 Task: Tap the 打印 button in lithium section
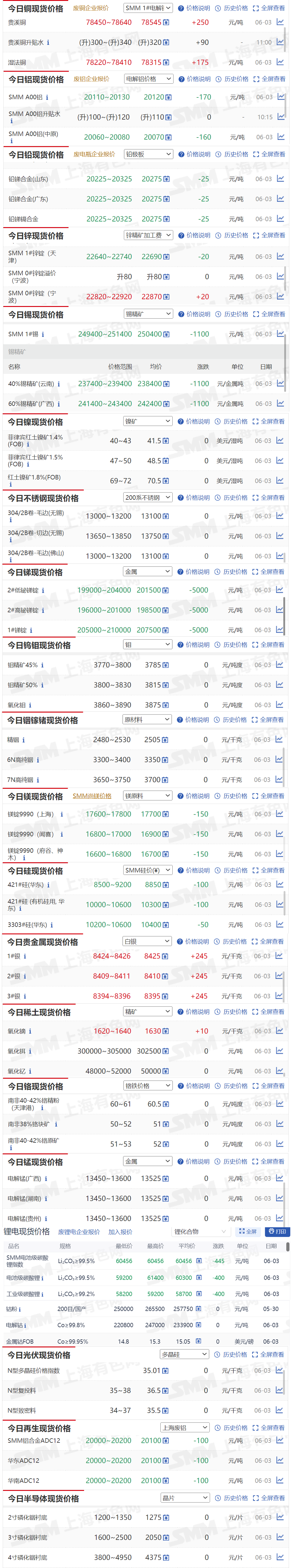click(277, 1231)
